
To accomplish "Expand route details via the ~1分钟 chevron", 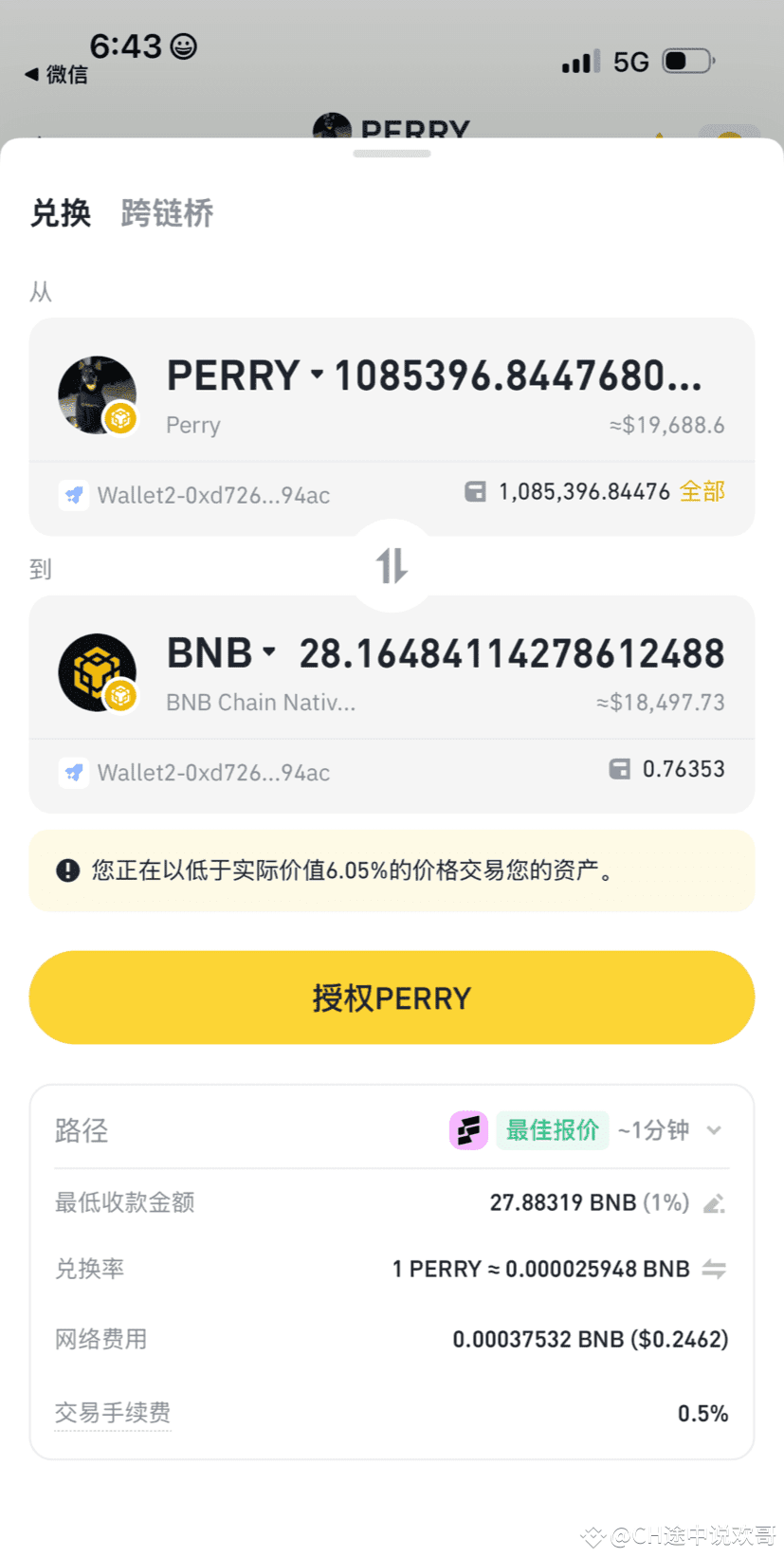I will coord(713,1130).
